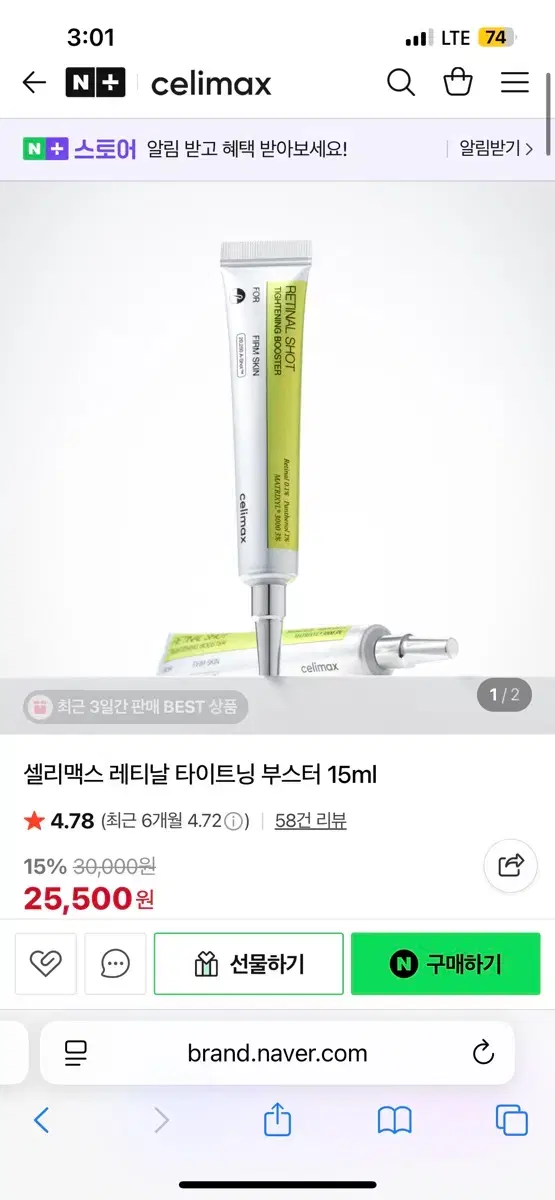Reload the page in Safari

(483, 1053)
